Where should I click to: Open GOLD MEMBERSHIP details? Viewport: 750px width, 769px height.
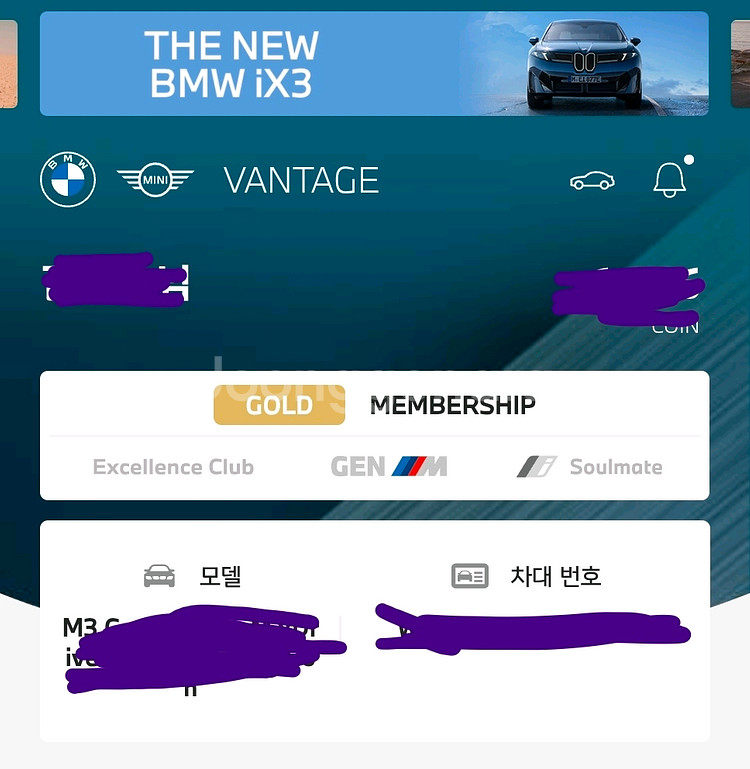374,405
